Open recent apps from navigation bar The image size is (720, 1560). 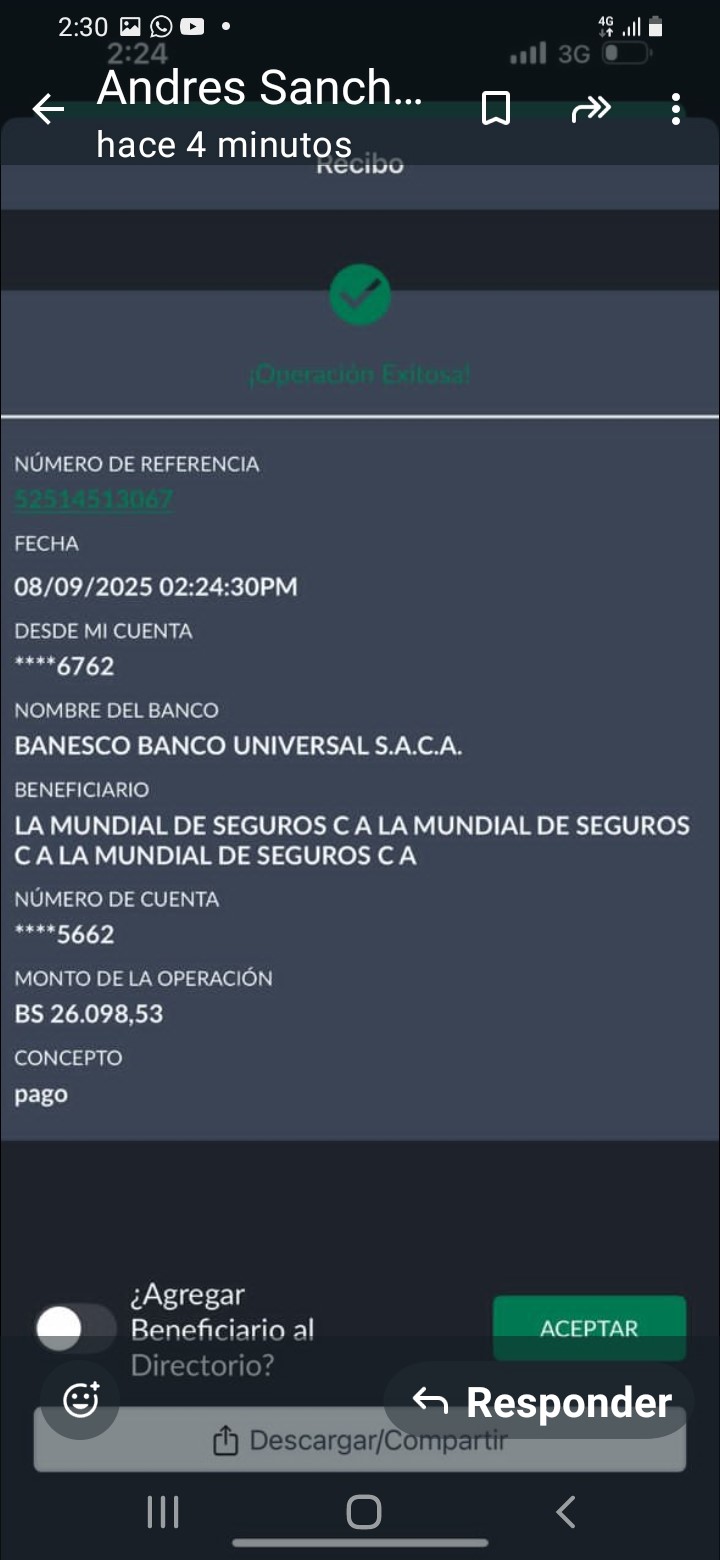(163, 1512)
